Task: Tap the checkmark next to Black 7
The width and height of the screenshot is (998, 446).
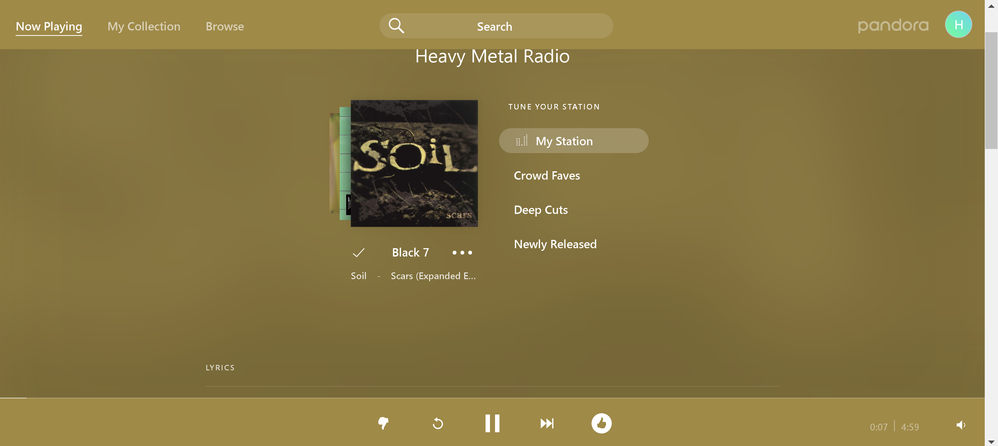Action: coord(359,253)
